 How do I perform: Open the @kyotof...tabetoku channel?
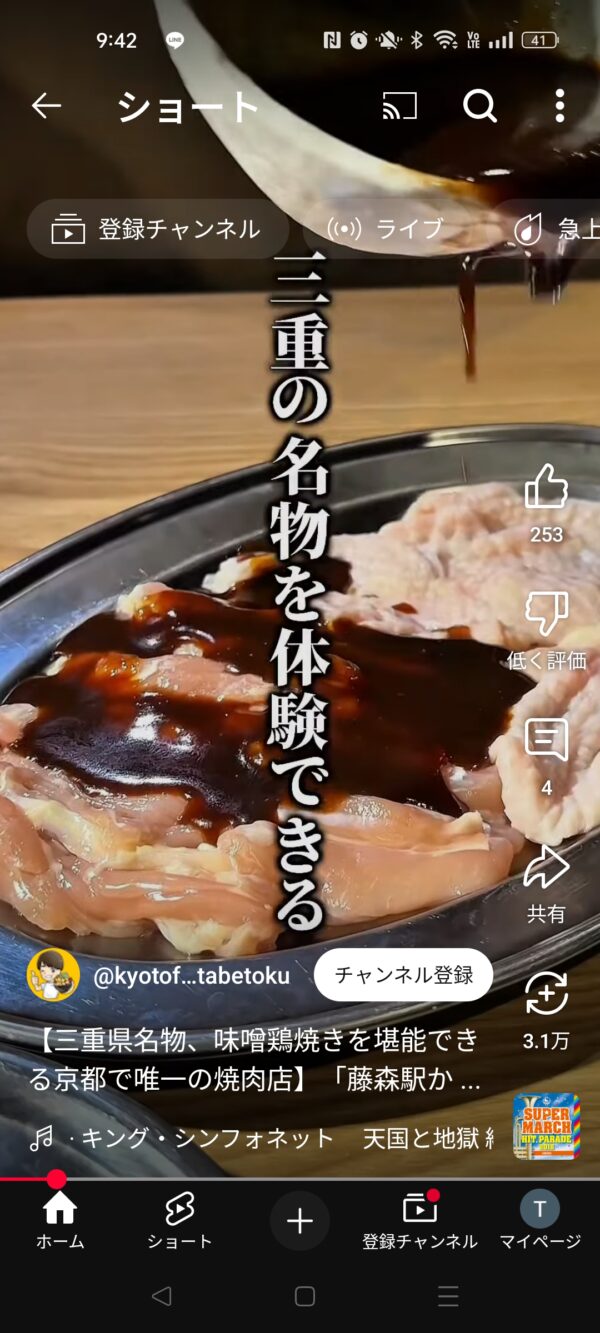191,976
